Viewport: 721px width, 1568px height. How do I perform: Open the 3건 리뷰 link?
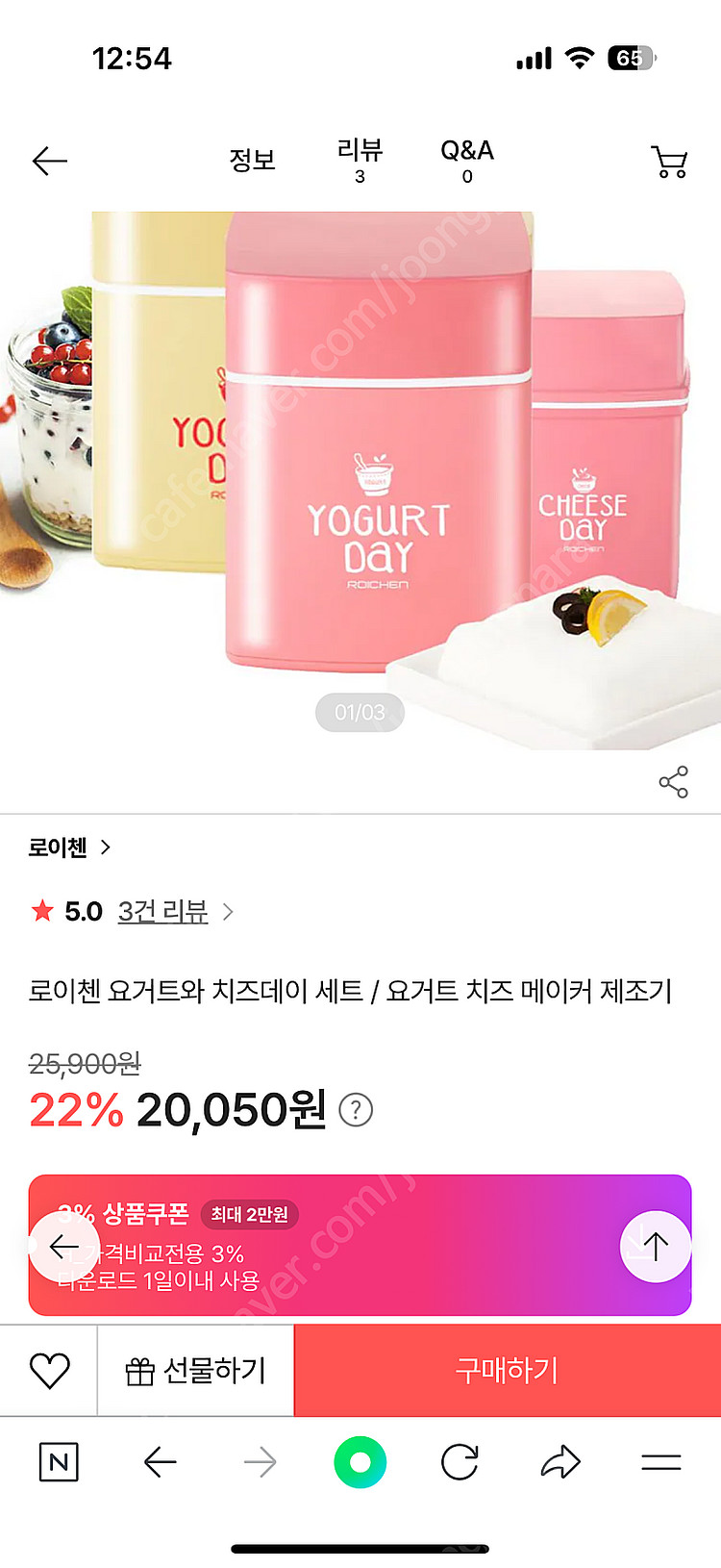(163, 911)
